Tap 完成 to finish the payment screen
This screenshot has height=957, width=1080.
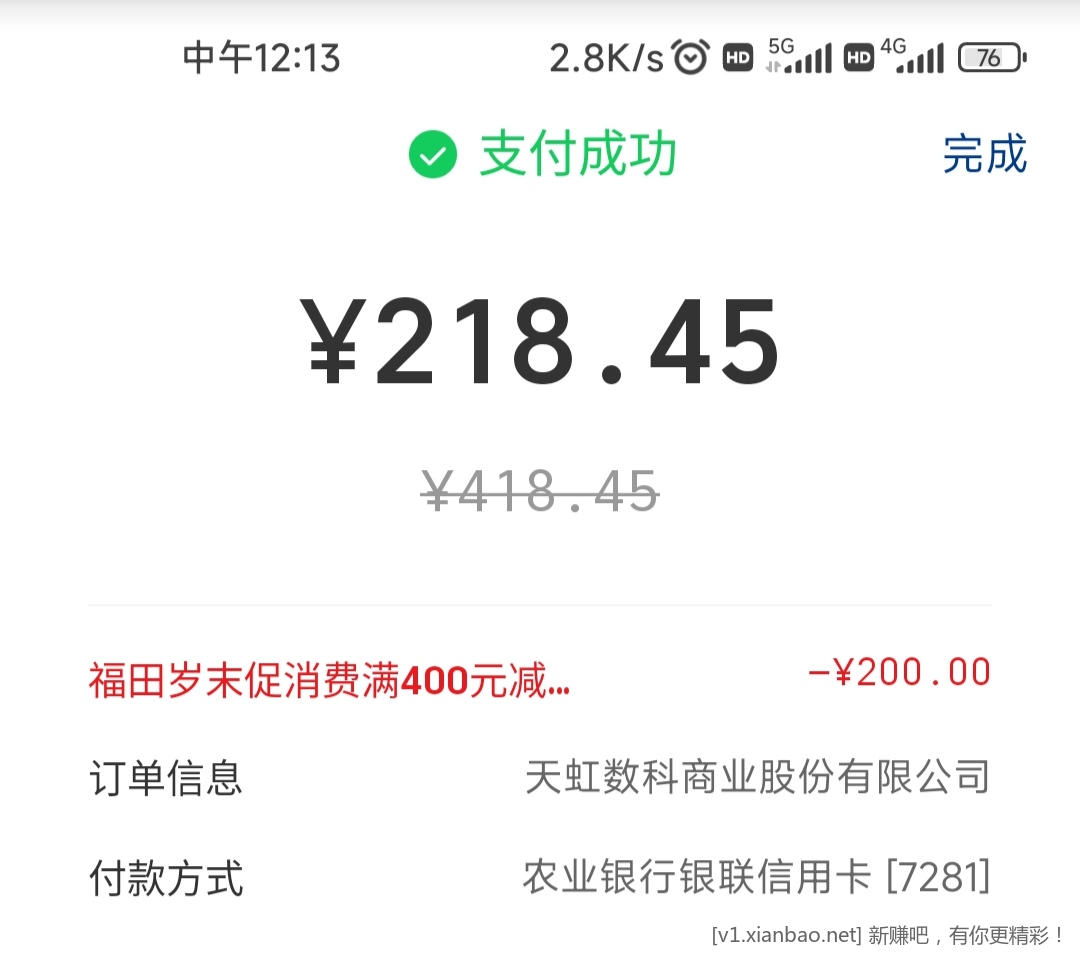[984, 155]
